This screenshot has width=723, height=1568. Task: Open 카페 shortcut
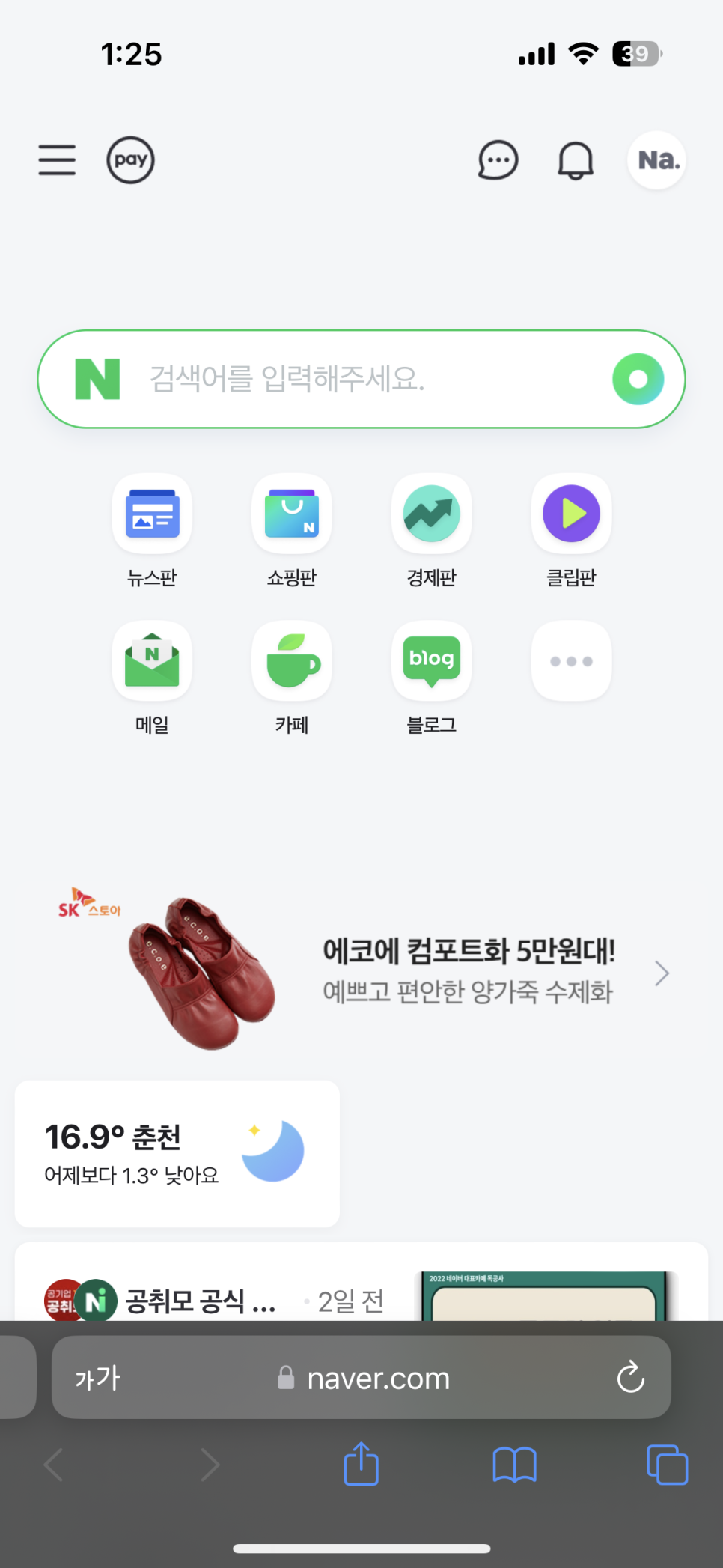pos(292,662)
